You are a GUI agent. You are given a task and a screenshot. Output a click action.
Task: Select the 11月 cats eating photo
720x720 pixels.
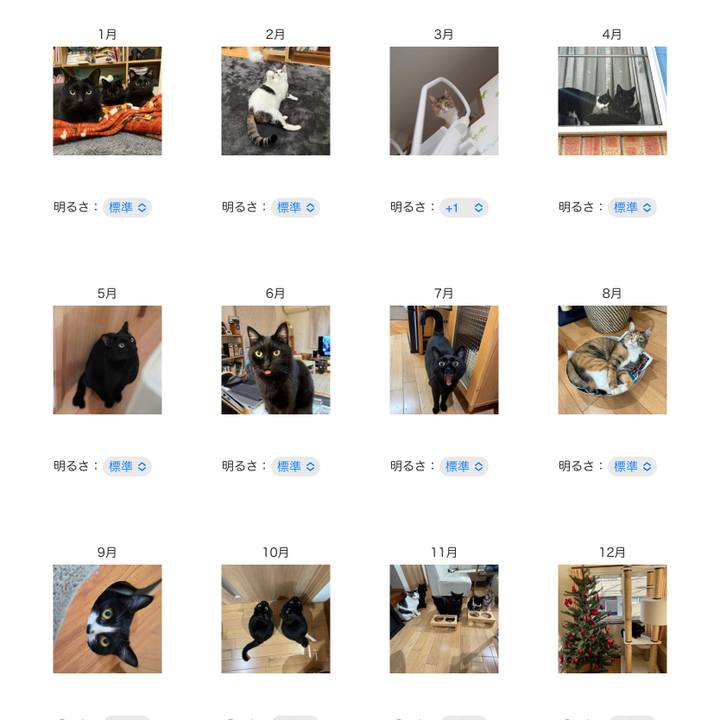[x=444, y=619]
